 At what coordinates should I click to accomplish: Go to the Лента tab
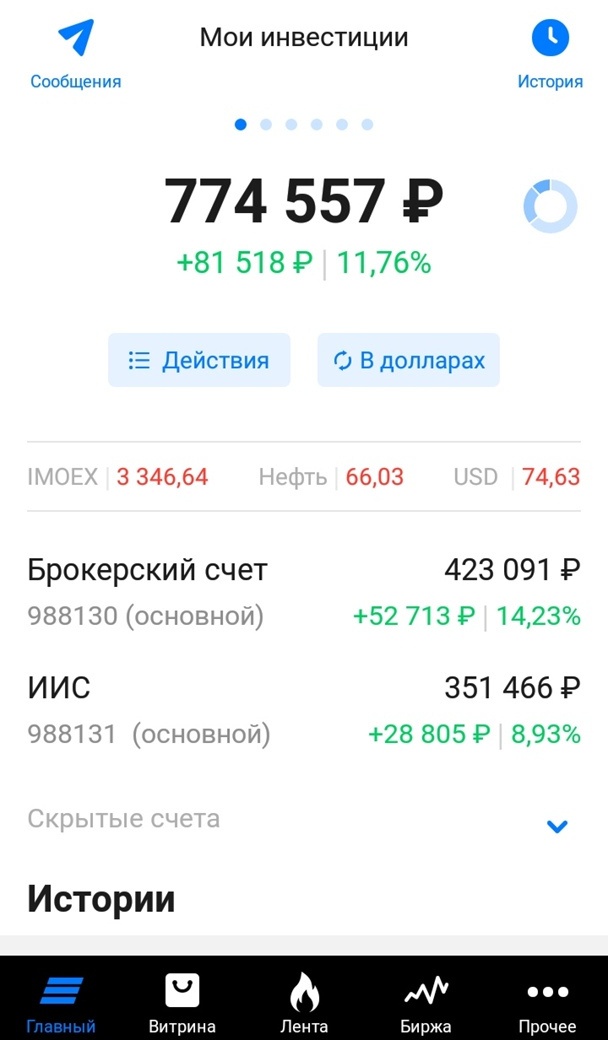click(304, 1003)
